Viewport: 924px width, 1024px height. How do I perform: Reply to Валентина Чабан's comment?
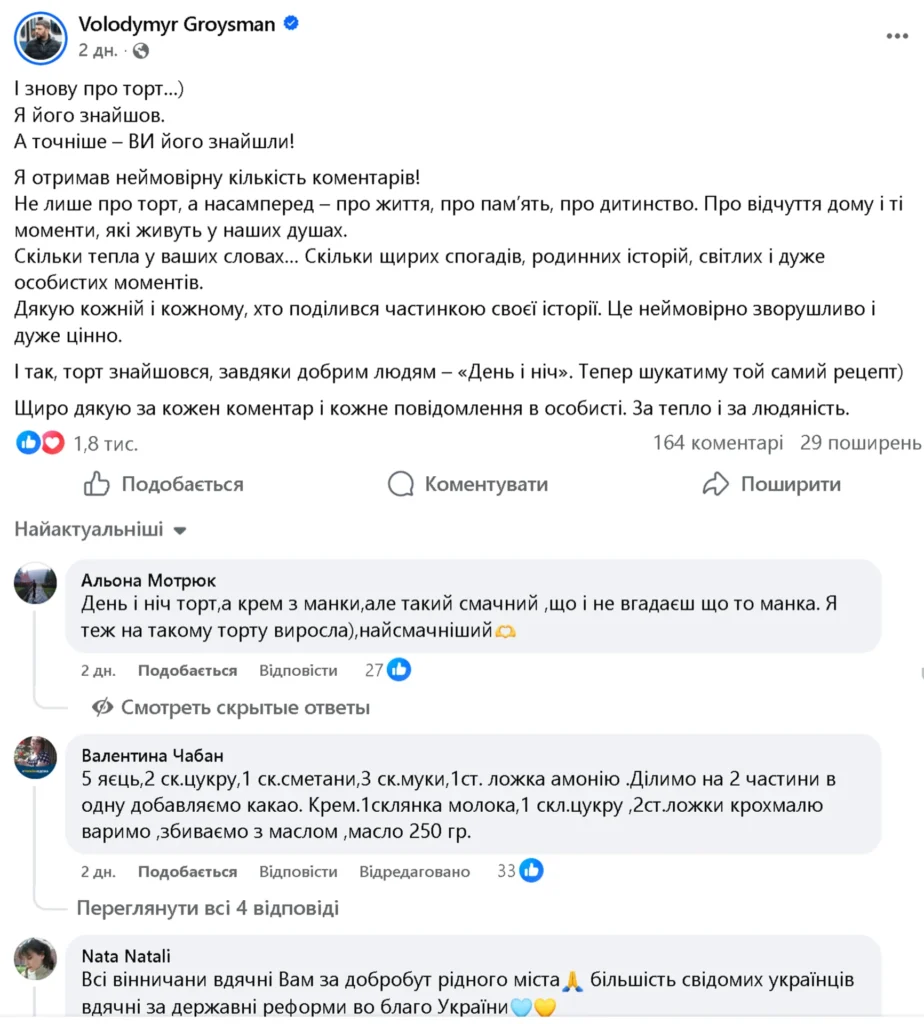point(298,871)
